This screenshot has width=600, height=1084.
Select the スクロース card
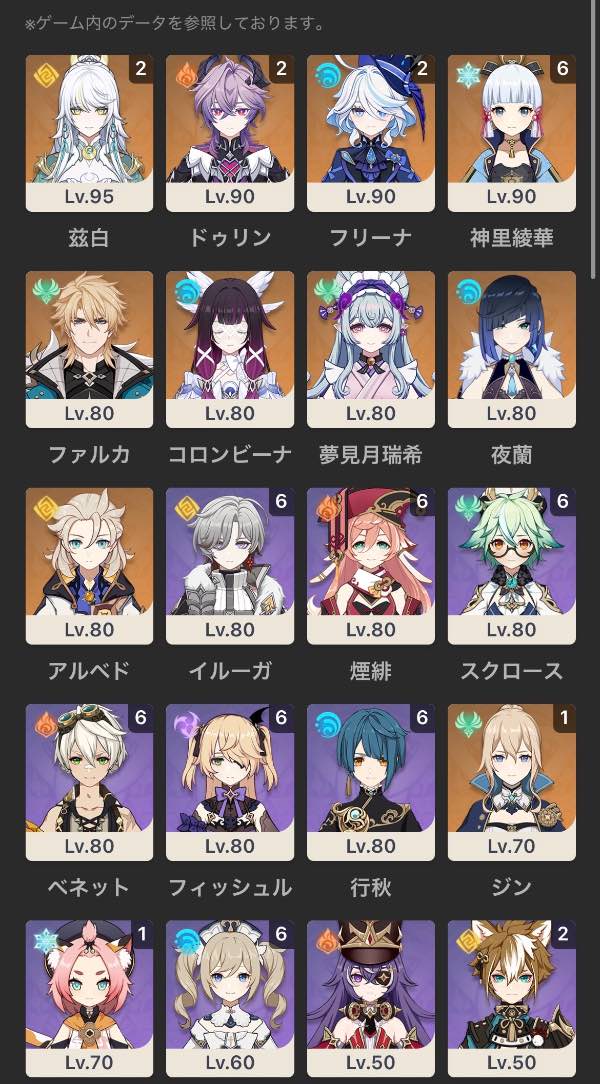[512, 566]
